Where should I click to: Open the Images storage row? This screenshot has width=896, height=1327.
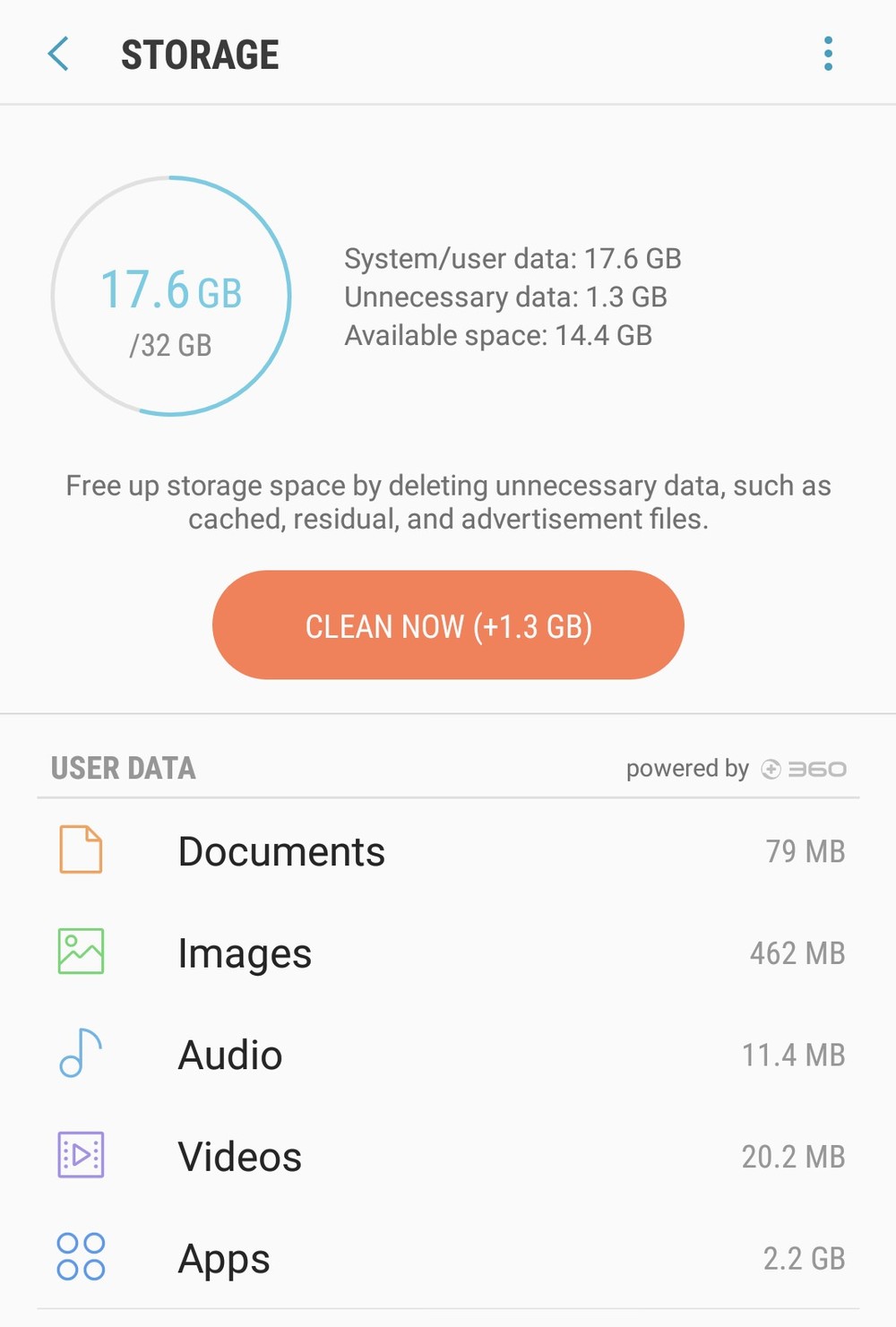(448, 952)
